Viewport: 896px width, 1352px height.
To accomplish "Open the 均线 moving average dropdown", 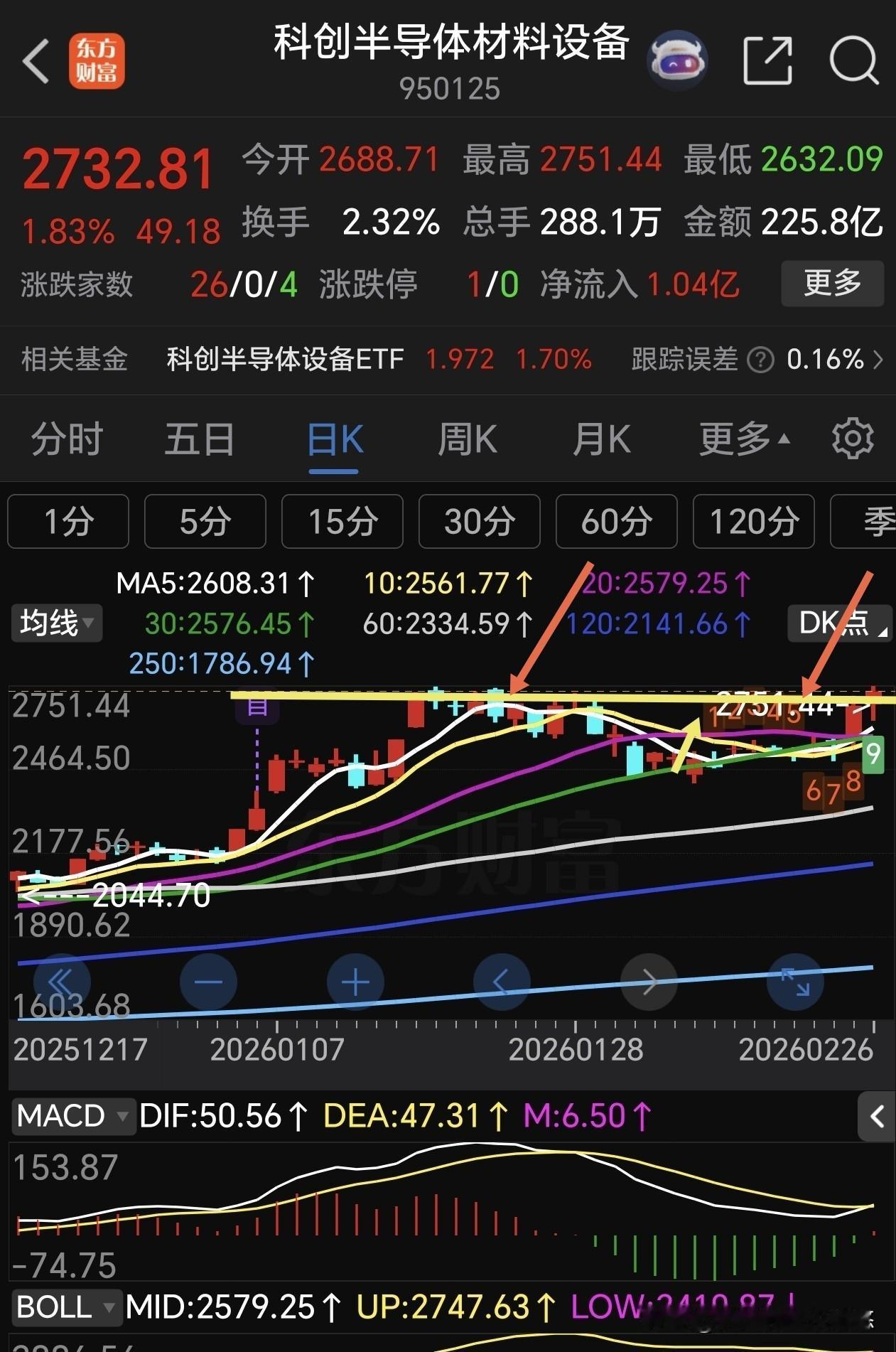I will click(55, 623).
